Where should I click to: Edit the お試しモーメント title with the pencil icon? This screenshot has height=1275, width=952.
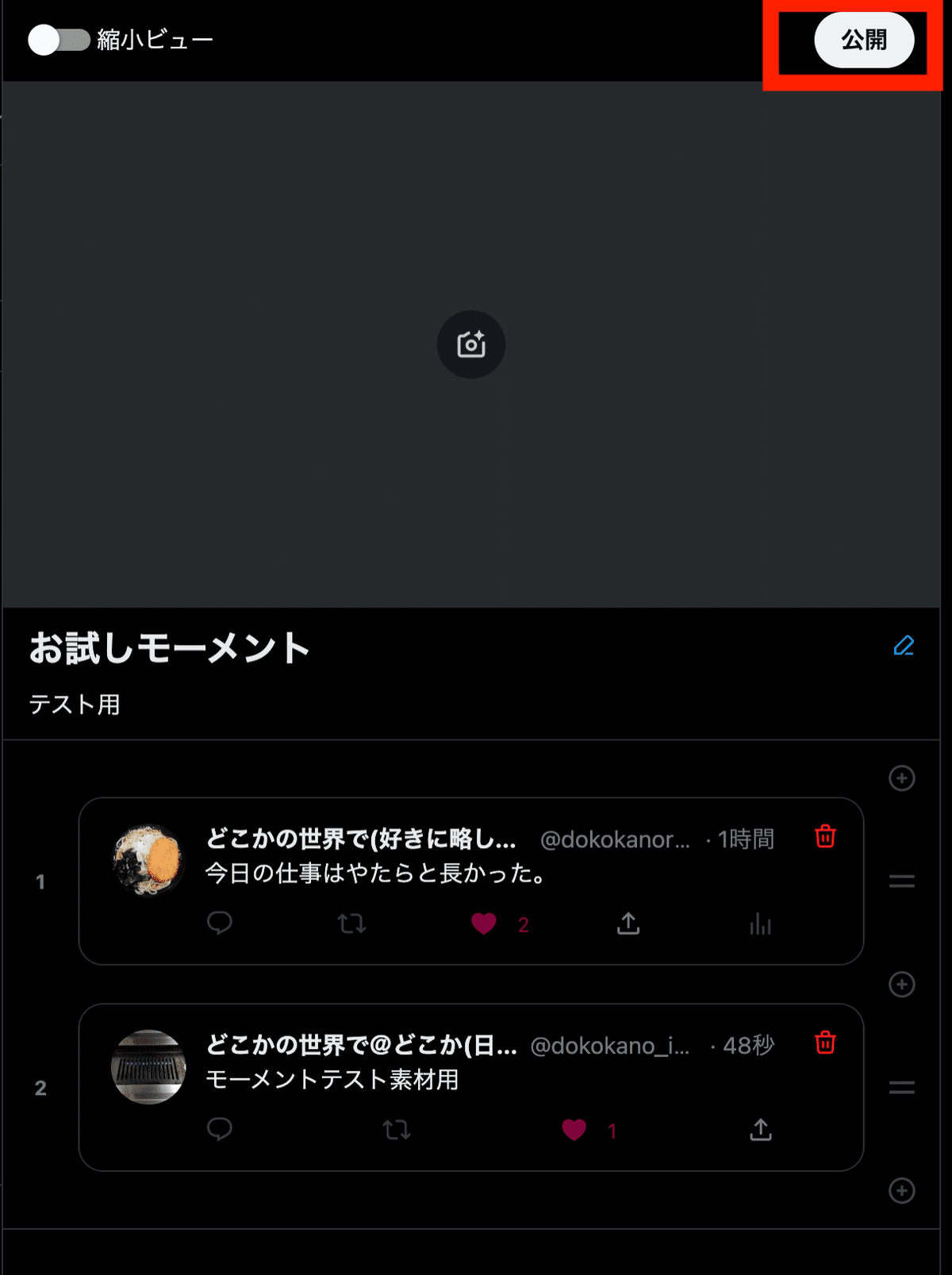pyautogui.click(x=903, y=646)
